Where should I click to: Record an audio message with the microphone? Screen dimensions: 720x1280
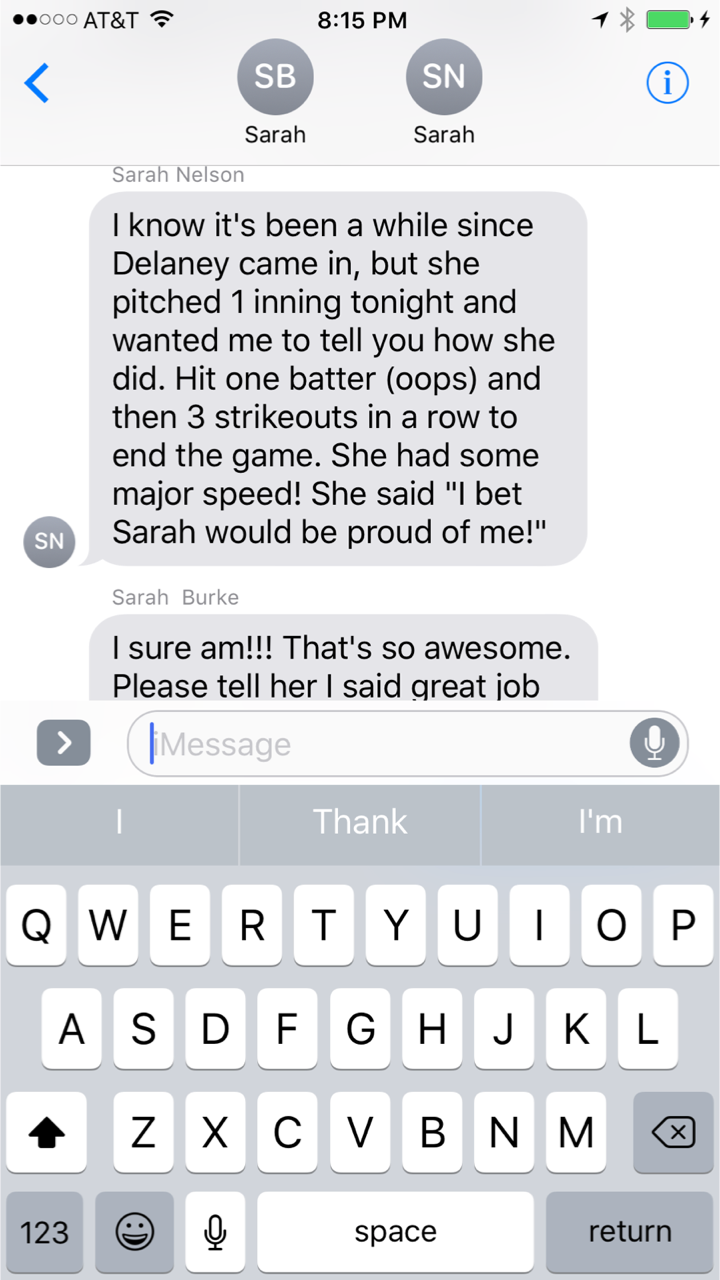click(x=655, y=743)
